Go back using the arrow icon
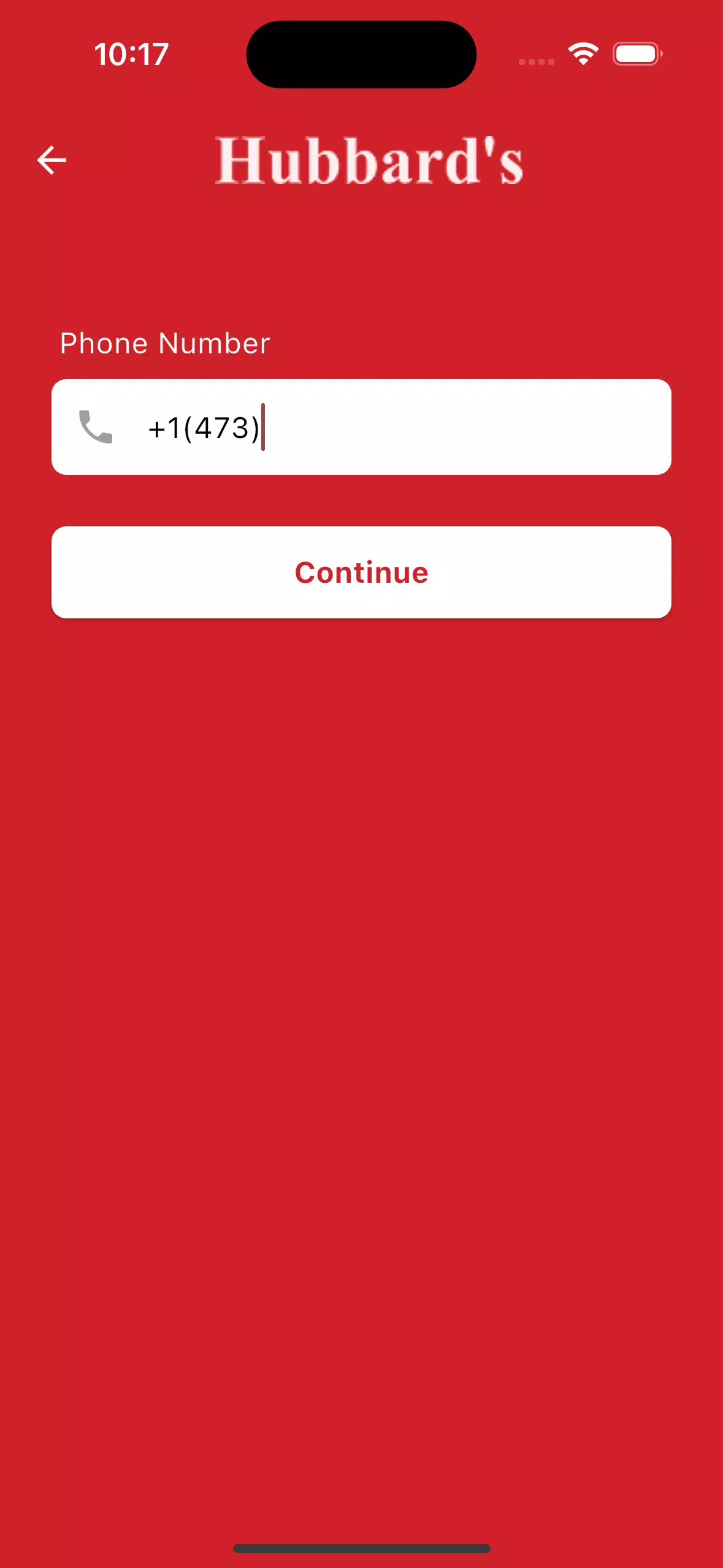 (x=52, y=160)
